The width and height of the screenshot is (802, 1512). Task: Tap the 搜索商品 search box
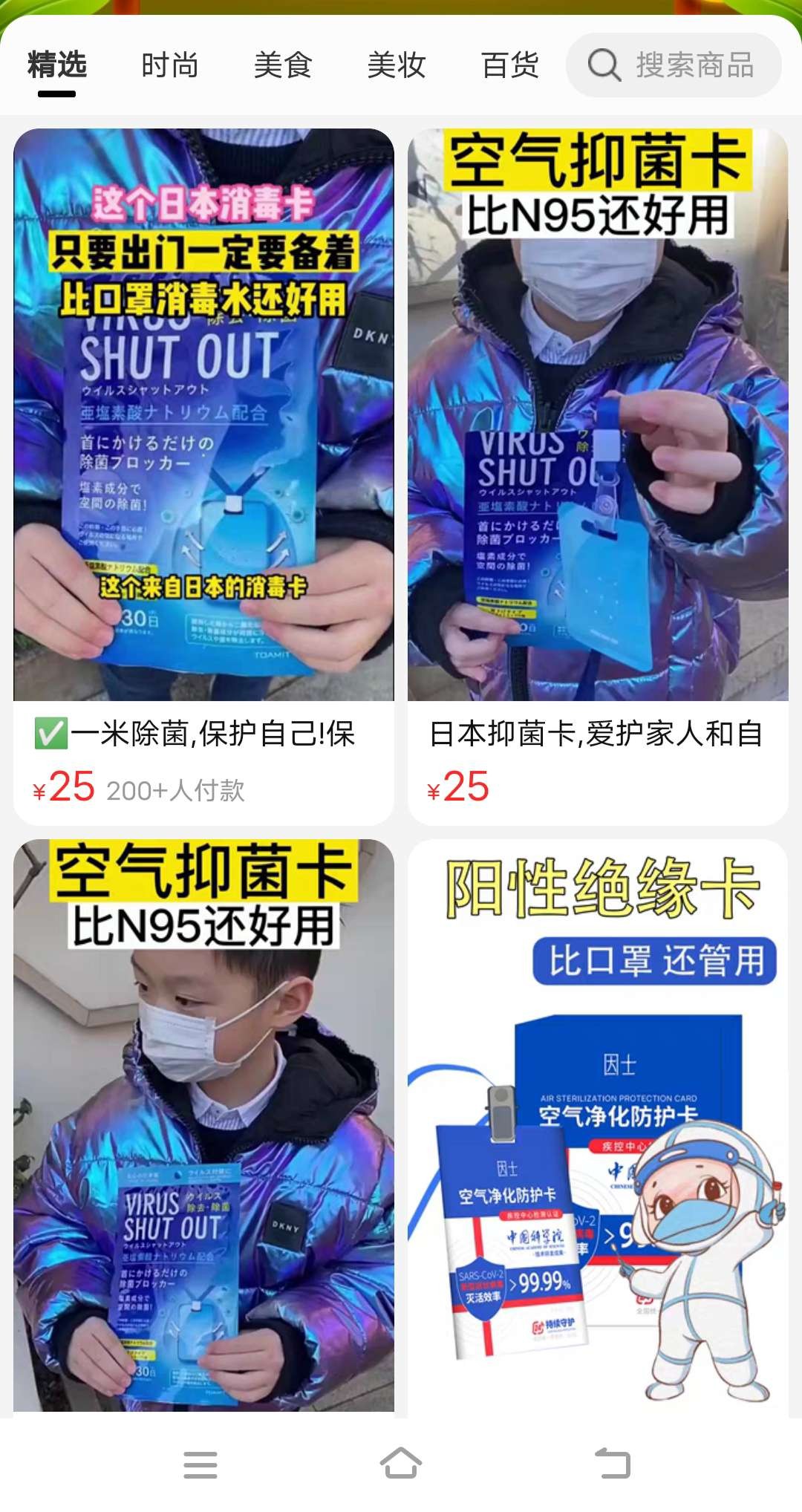tap(674, 65)
